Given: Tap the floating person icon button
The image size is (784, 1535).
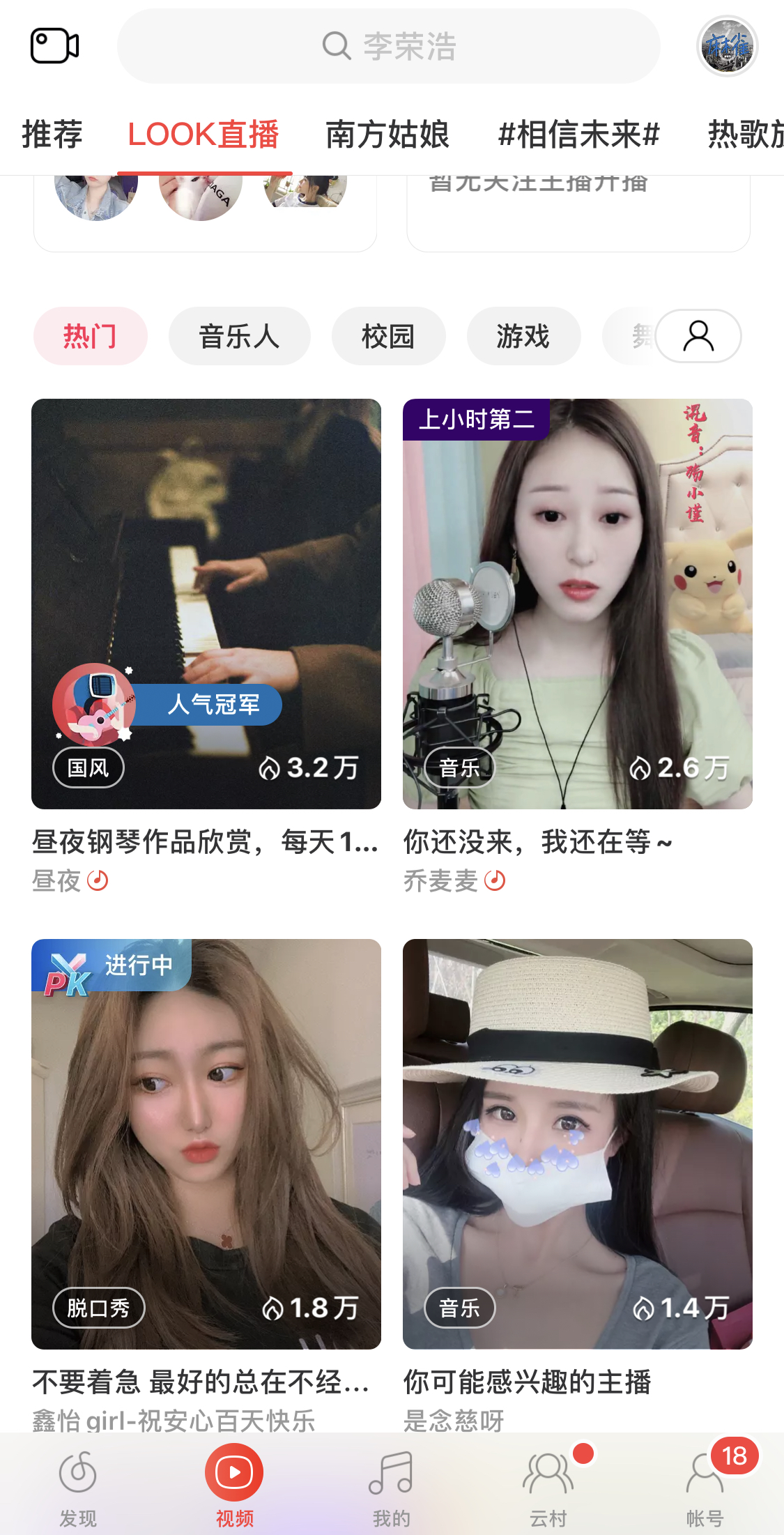Looking at the screenshot, I should tap(698, 336).
